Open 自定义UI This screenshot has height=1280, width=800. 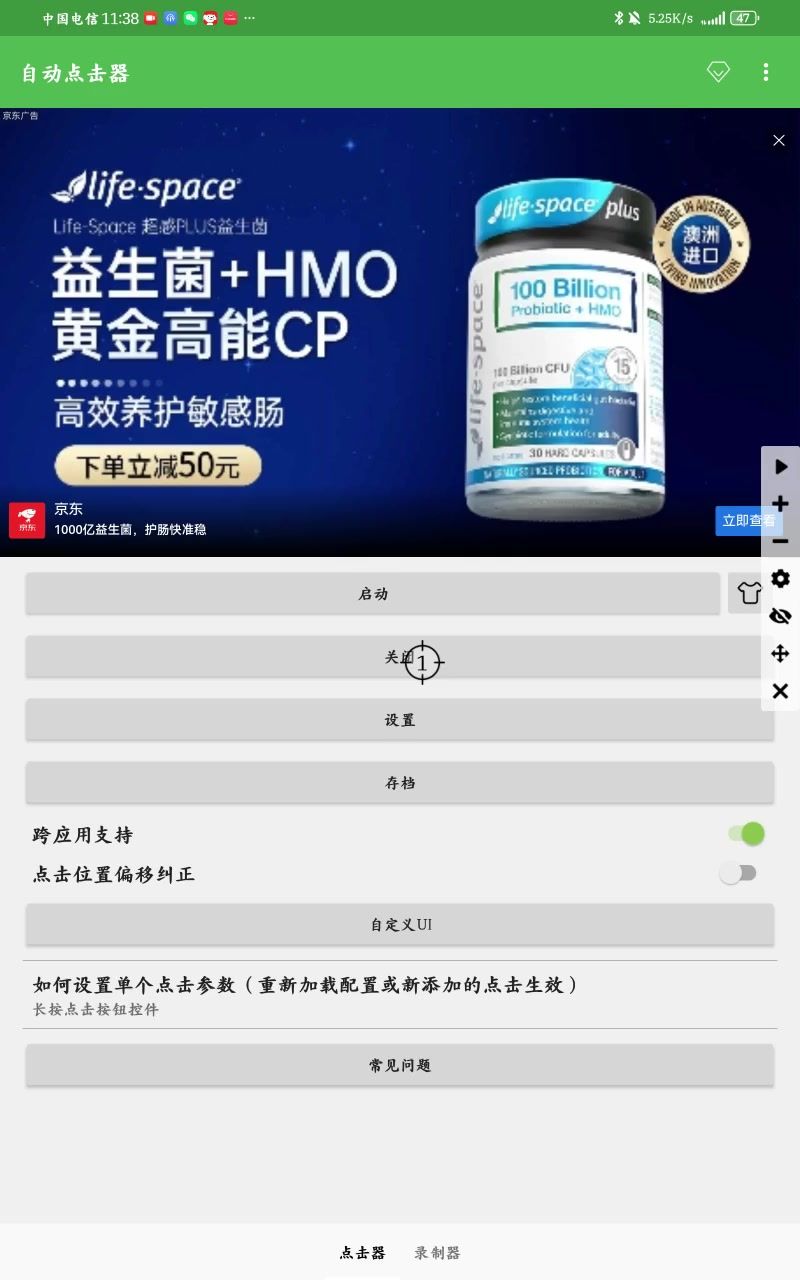(x=399, y=925)
